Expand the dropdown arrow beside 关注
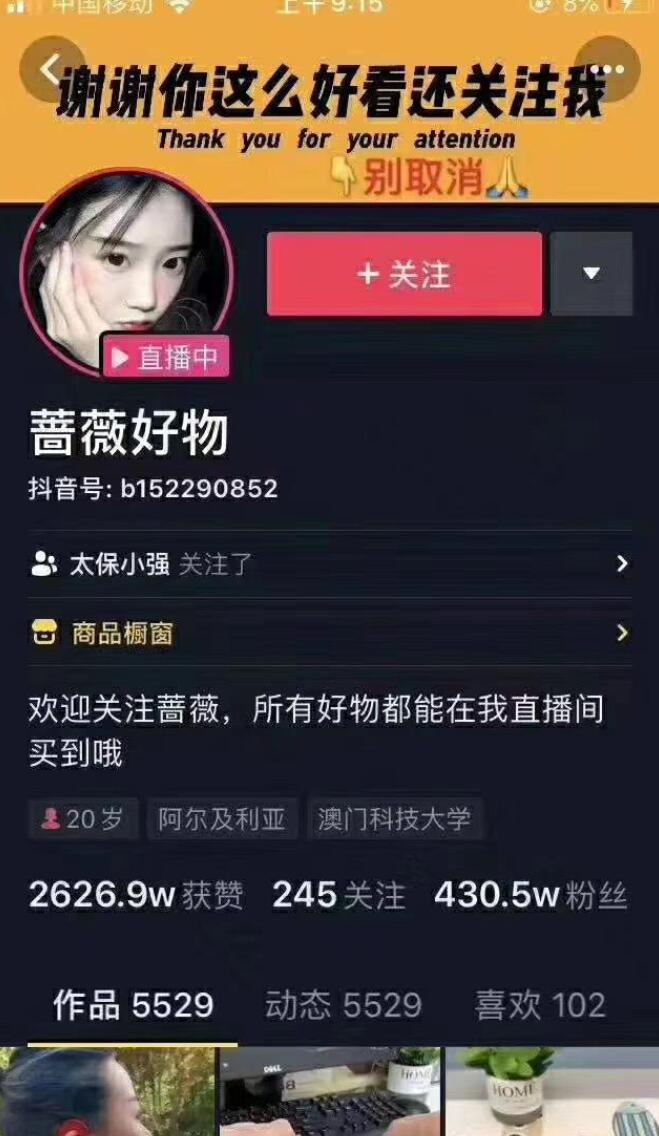This screenshot has width=659, height=1136. [591, 274]
